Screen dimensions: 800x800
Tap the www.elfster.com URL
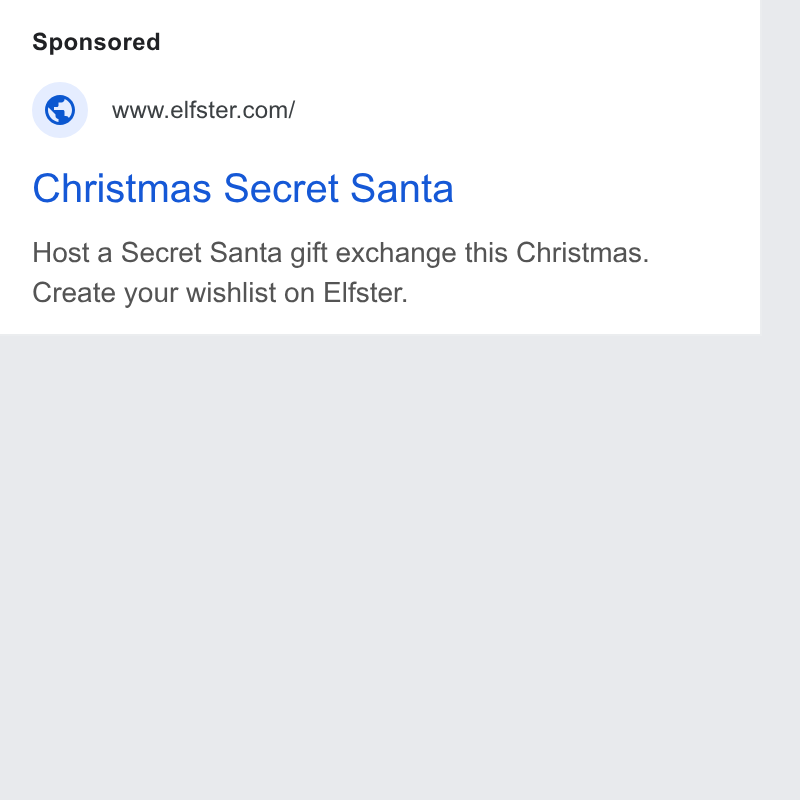coord(204,110)
